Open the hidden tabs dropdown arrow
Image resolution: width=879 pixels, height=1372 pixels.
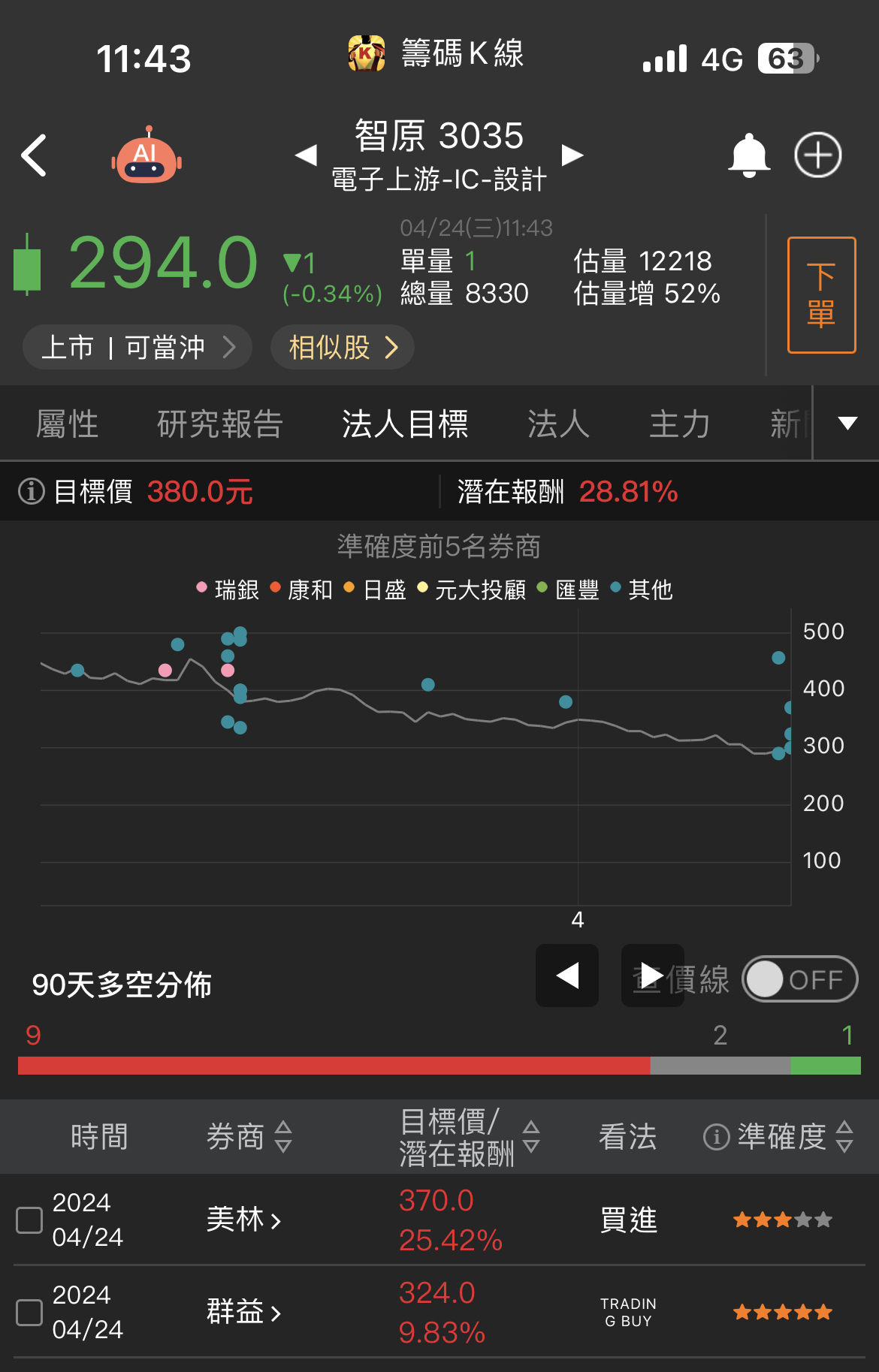coord(846,423)
